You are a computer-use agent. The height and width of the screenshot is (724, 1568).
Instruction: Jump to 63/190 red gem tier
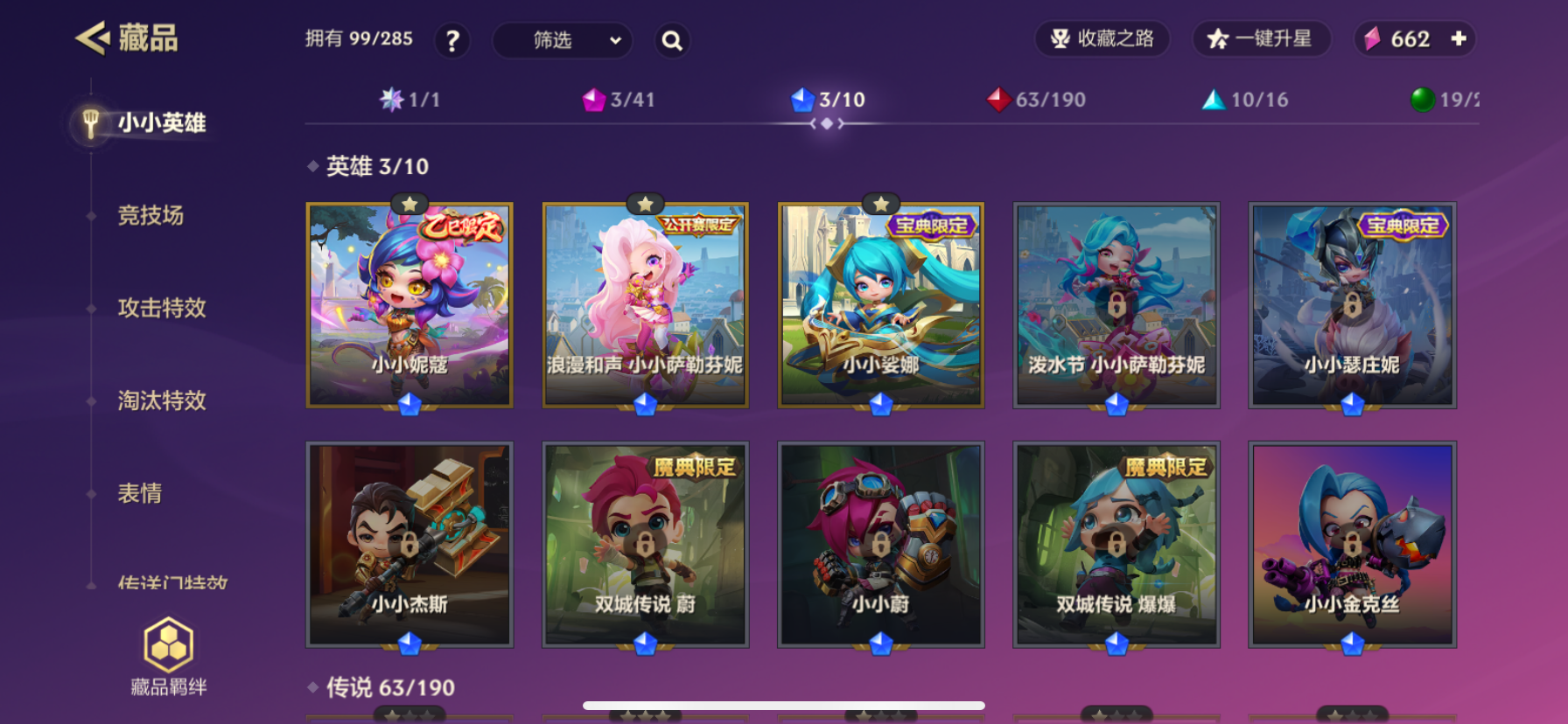[x=1037, y=100]
